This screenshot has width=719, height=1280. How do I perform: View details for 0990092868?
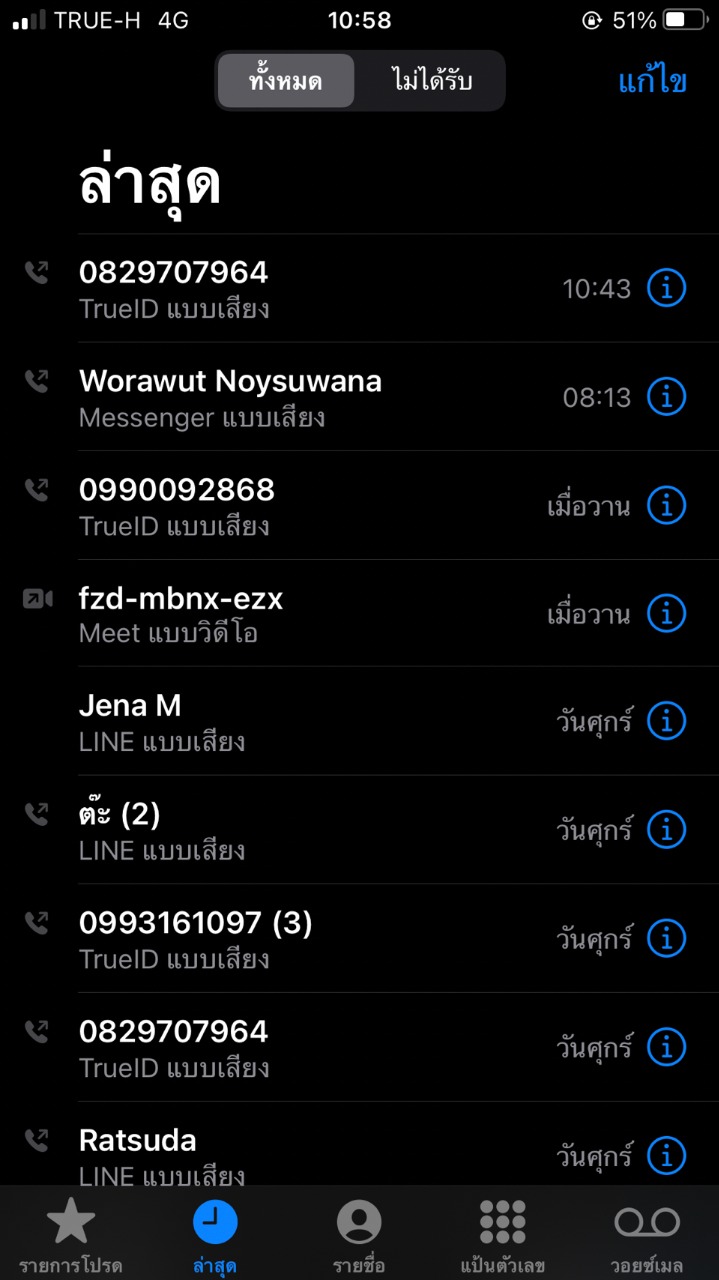pos(666,506)
